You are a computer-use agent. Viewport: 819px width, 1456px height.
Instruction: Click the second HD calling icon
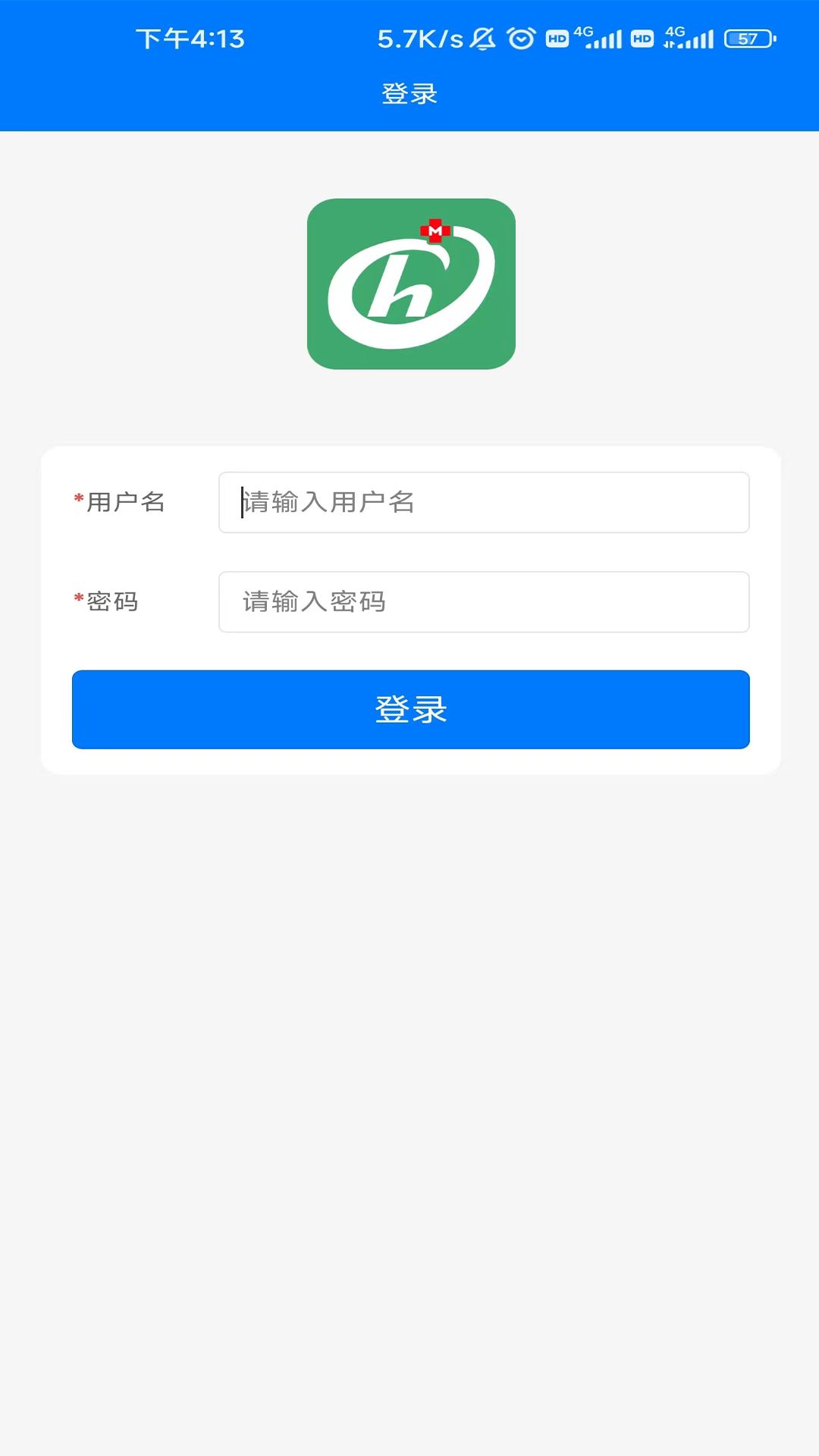pyautogui.click(x=642, y=37)
